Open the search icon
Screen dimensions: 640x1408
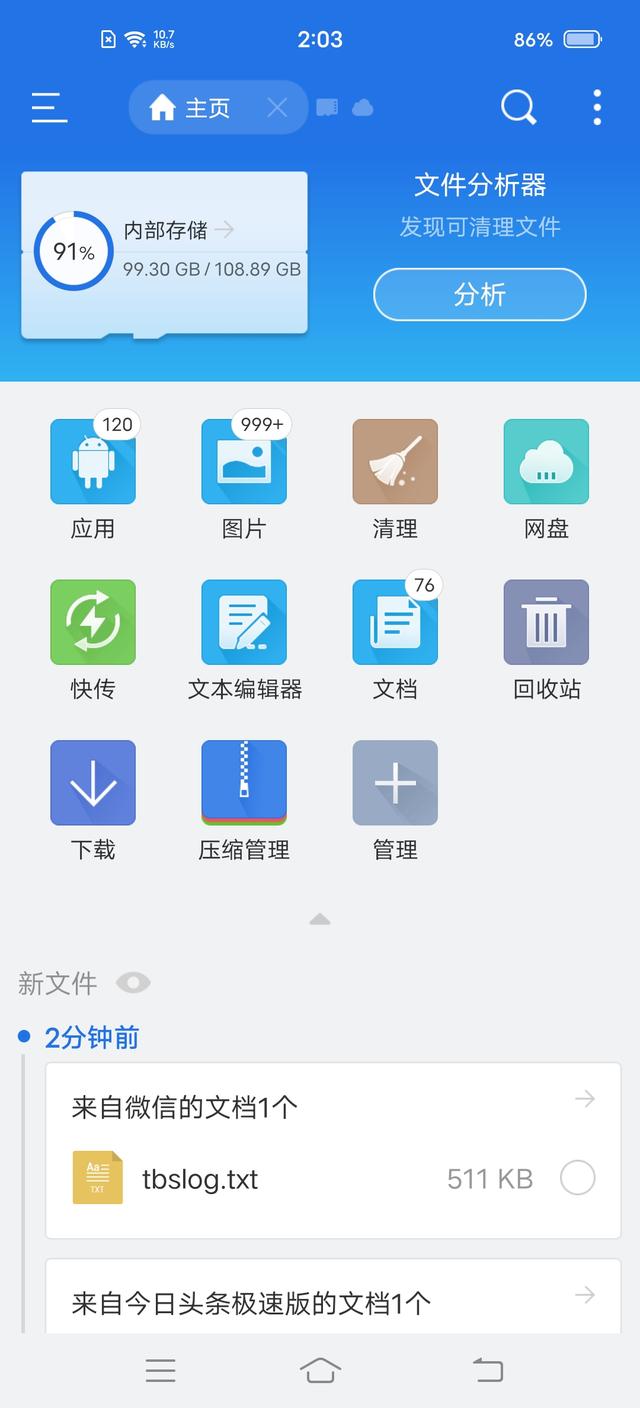pyautogui.click(x=518, y=107)
